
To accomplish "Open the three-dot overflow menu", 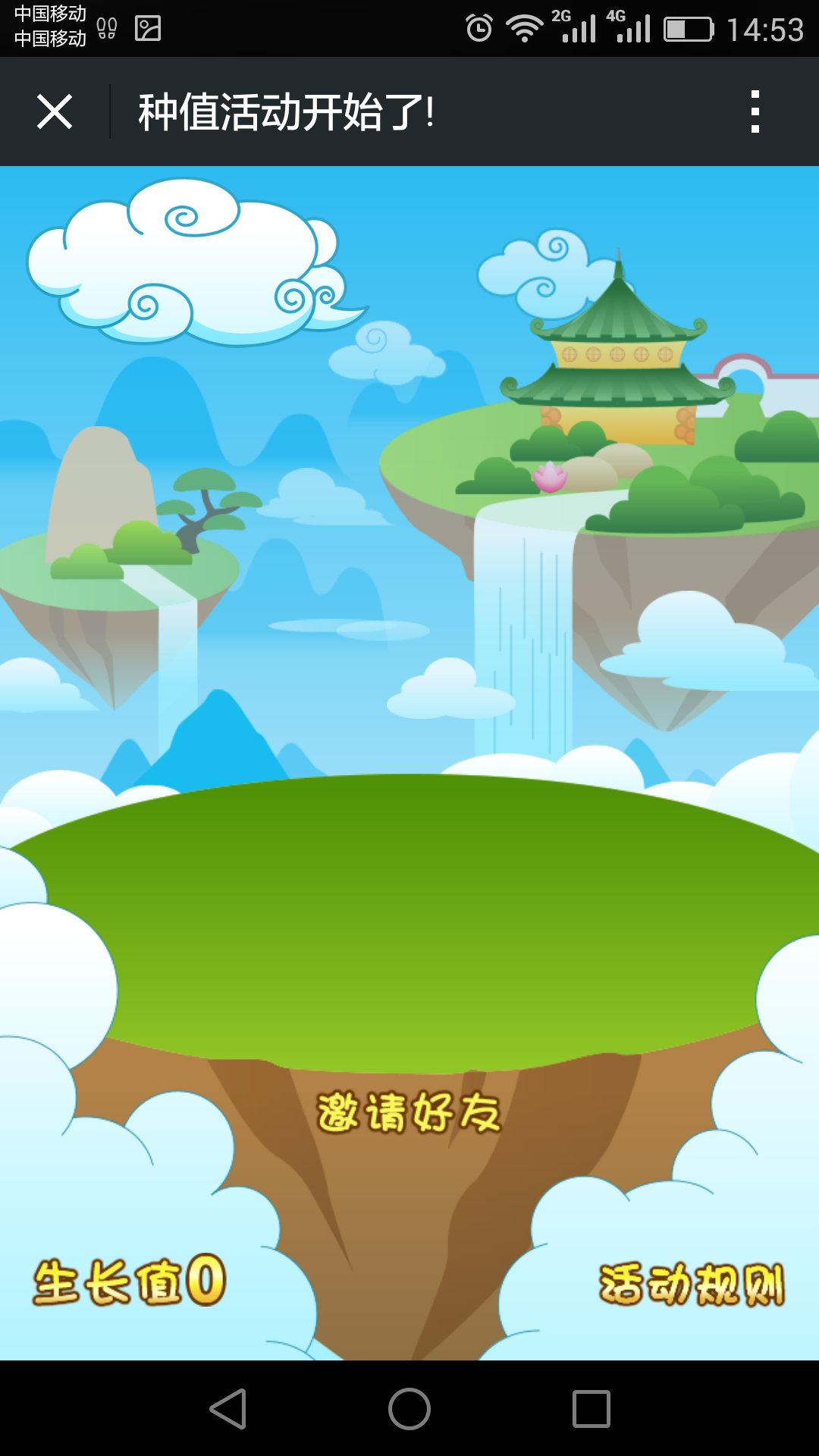I will click(x=755, y=112).
